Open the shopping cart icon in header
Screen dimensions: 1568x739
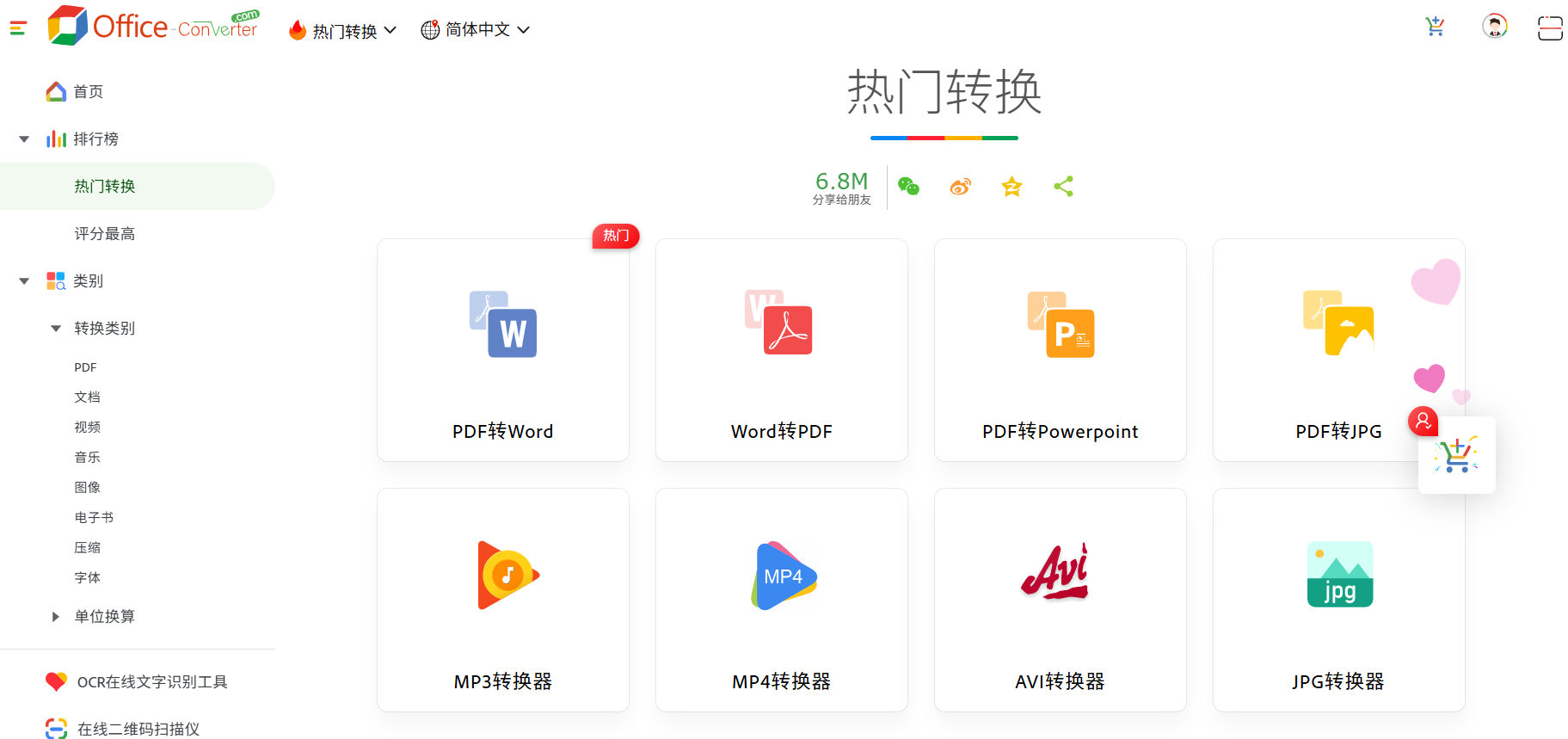point(1434,28)
